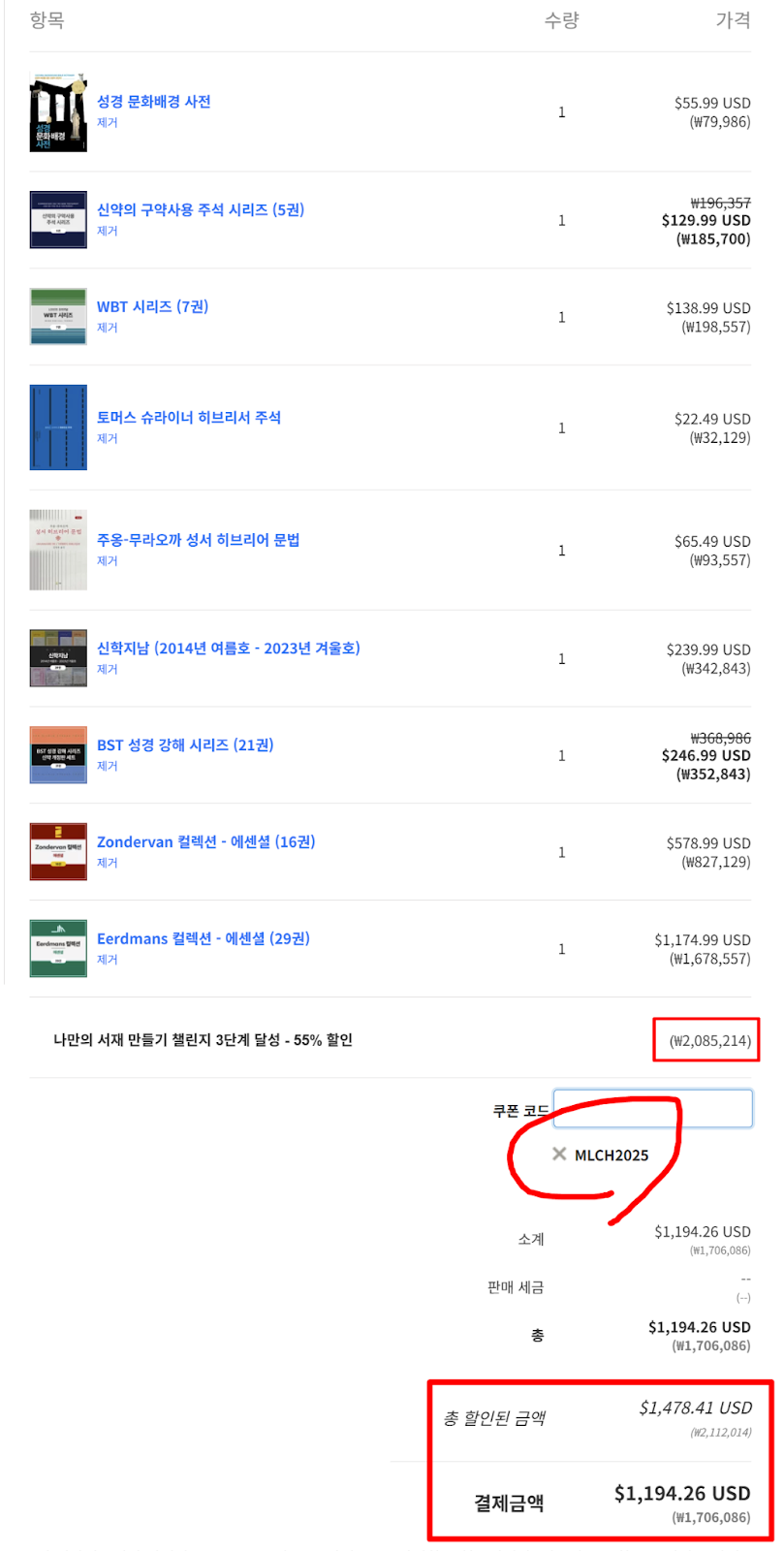Viewport: 784px width, 1551px height.
Task: Remove Eerdmans 컬렉션 from cart
Action: pyautogui.click(x=107, y=960)
